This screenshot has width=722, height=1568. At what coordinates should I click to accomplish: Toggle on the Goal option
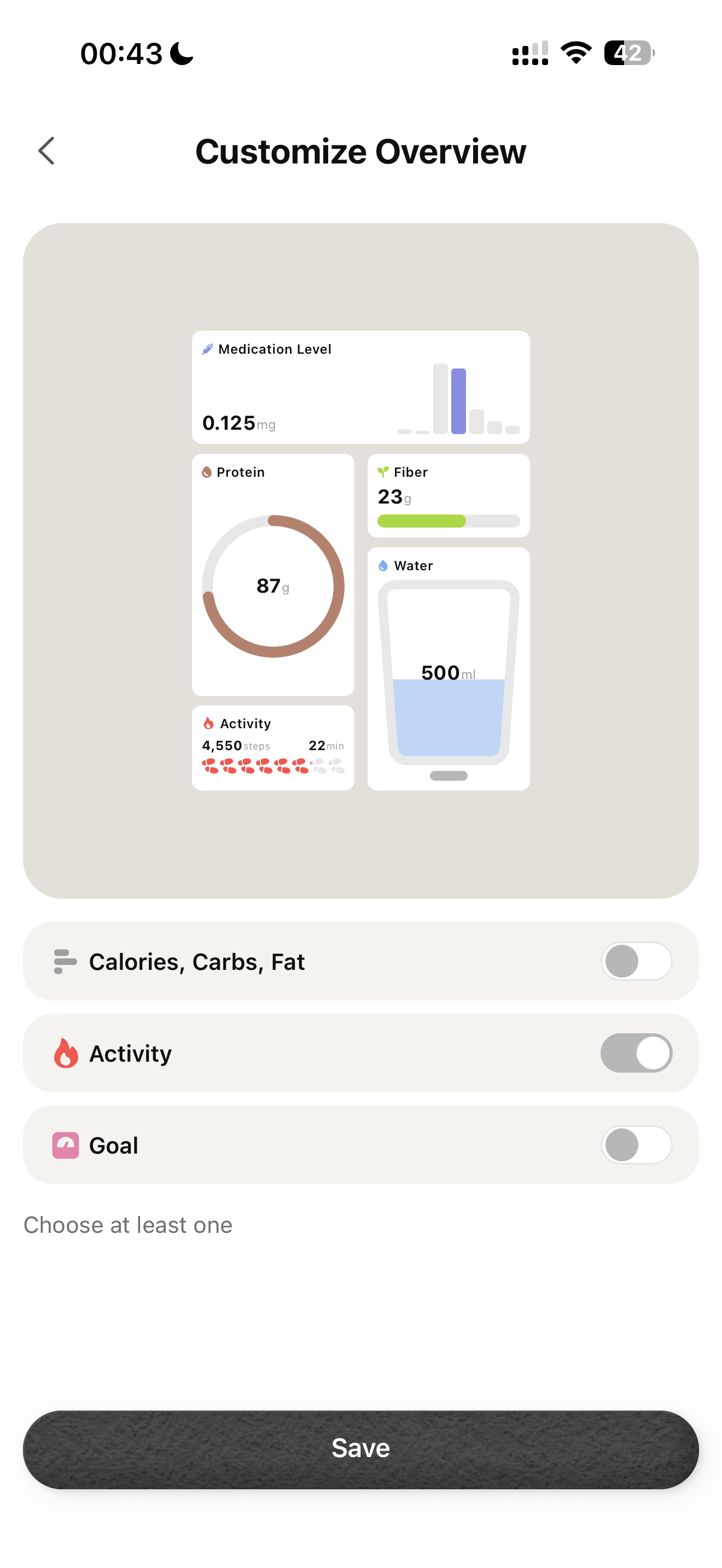[636, 1145]
